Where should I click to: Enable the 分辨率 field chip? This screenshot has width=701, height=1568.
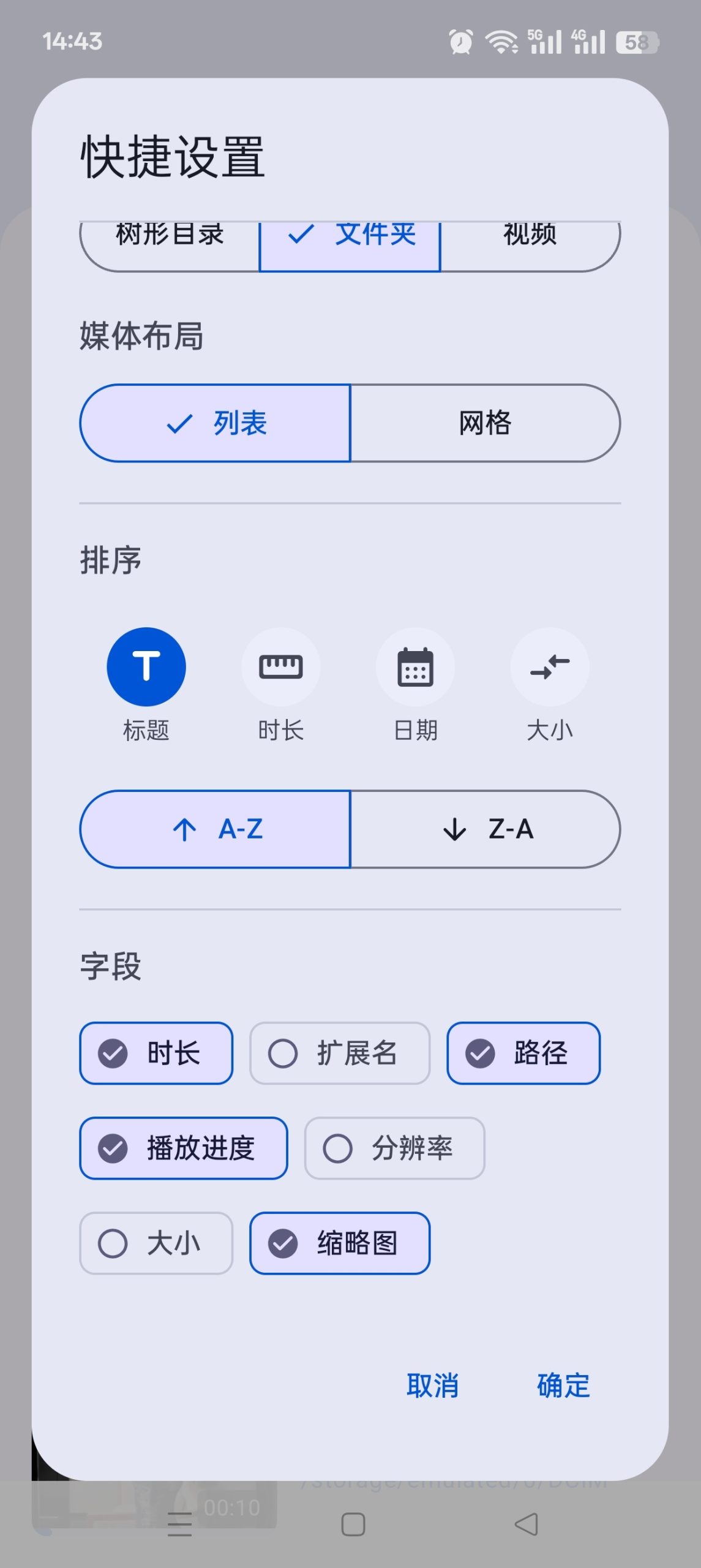[x=395, y=1148]
